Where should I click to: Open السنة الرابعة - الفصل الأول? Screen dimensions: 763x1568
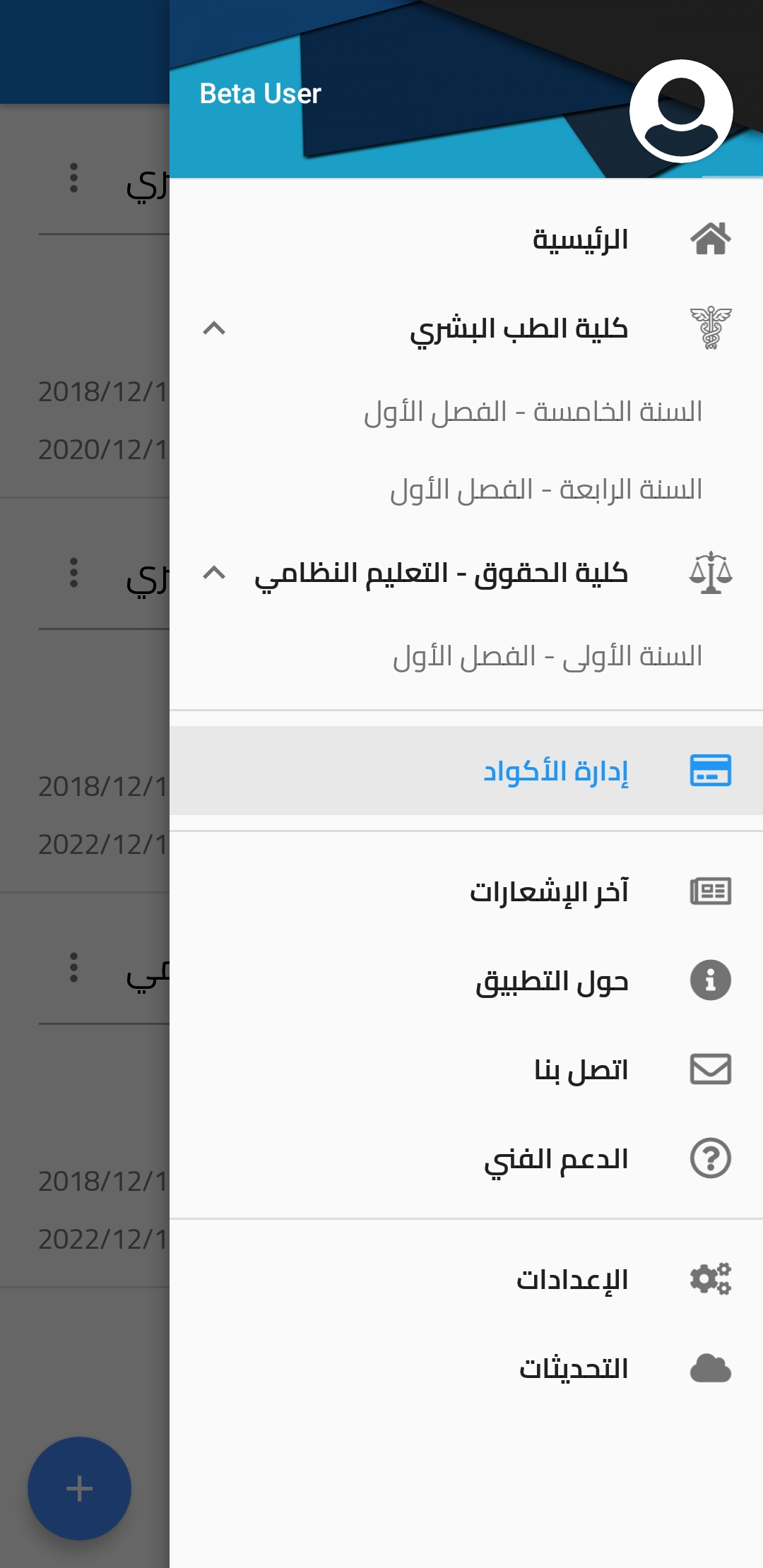point(545,489)
